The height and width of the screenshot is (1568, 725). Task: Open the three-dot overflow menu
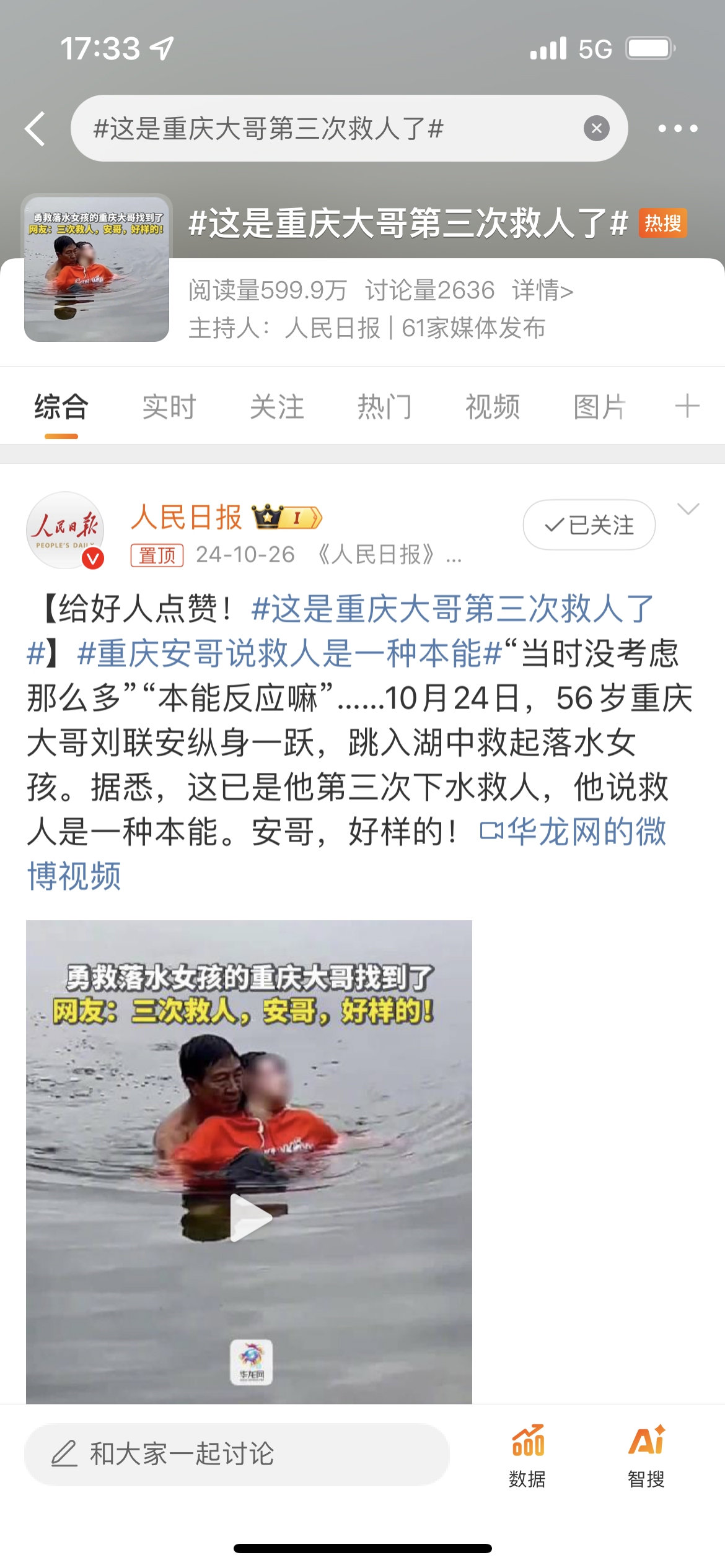coord(677,129)
